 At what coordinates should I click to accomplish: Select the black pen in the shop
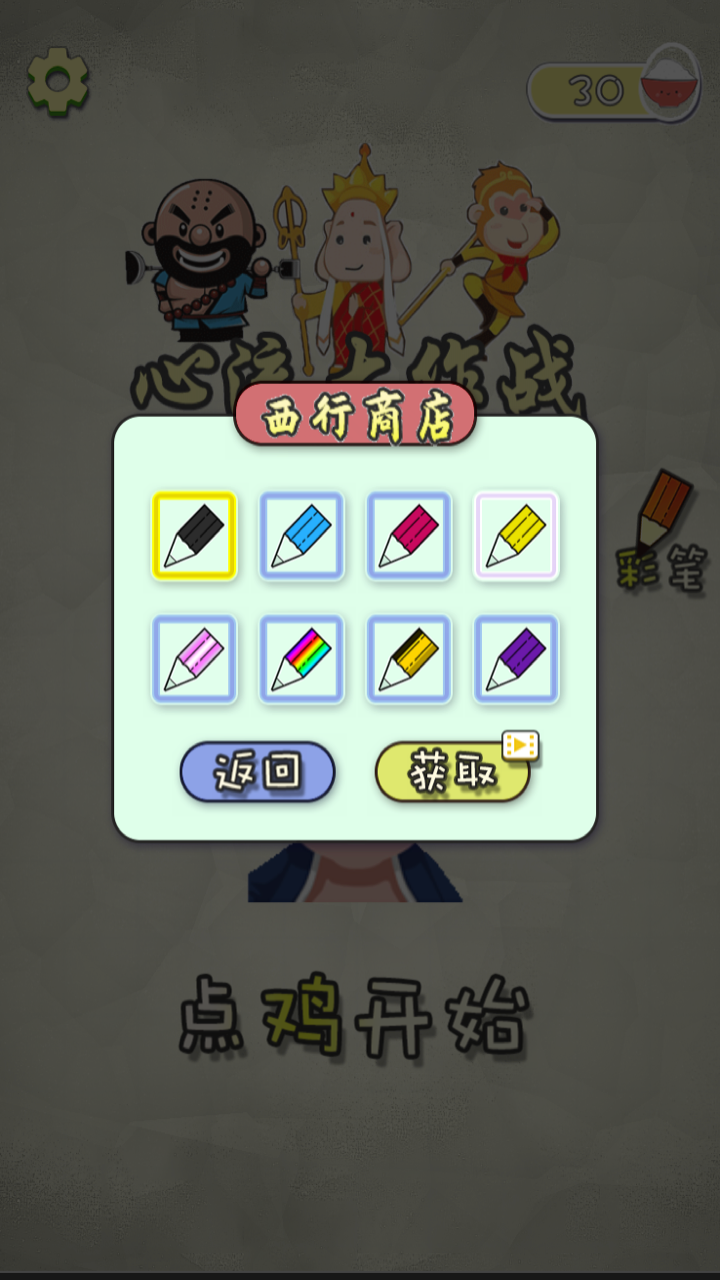click(x=194, y=536)
